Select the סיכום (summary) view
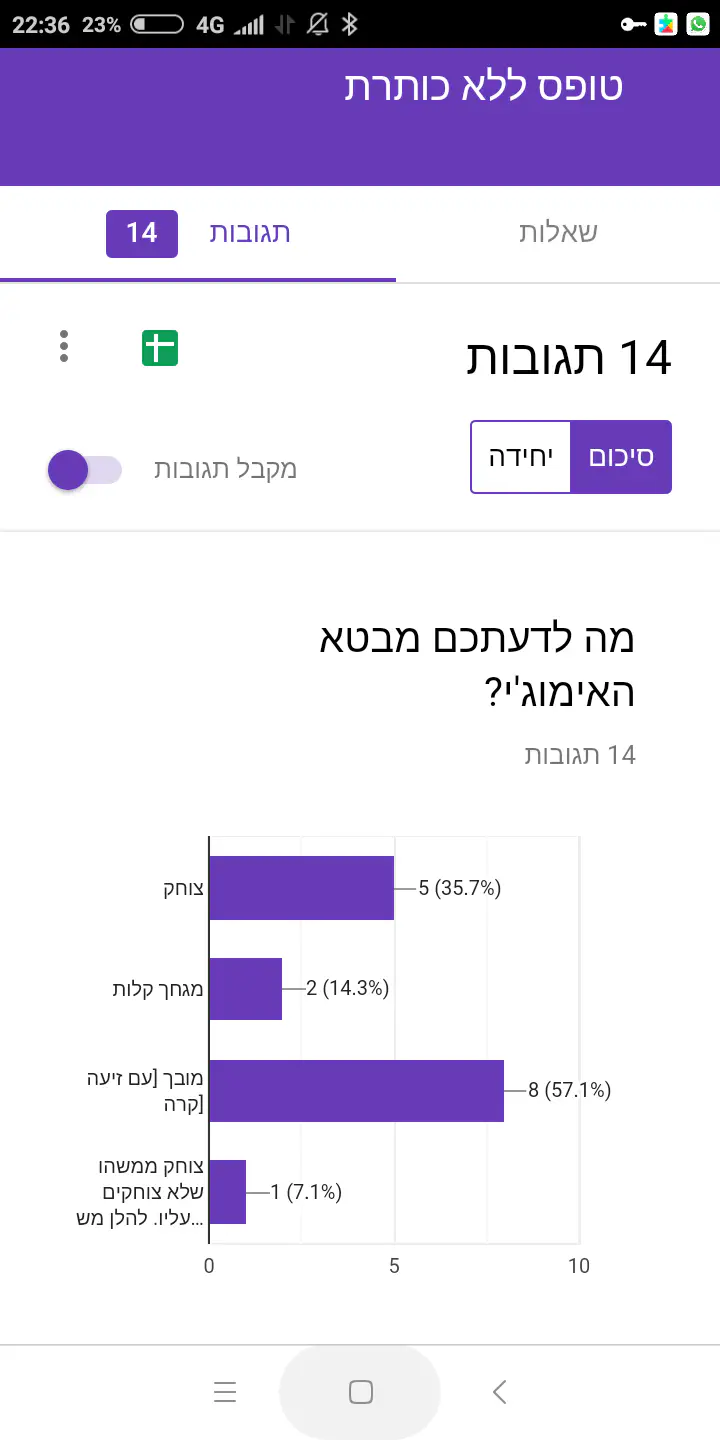 click(x=620, y=457)
